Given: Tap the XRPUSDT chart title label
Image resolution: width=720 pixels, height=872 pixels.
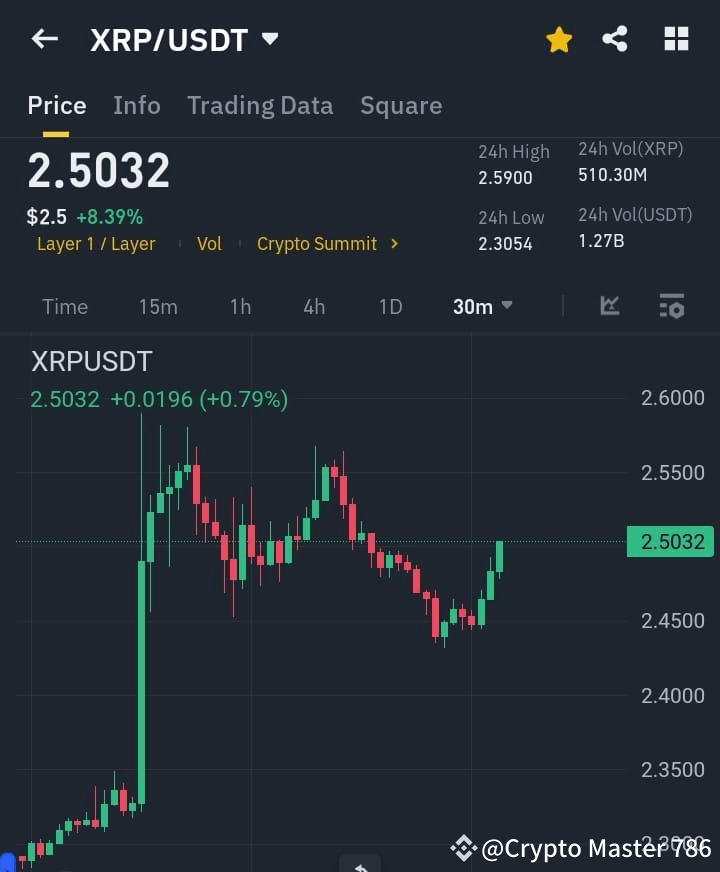Looking at the screenshot, I should pos(91,361).
